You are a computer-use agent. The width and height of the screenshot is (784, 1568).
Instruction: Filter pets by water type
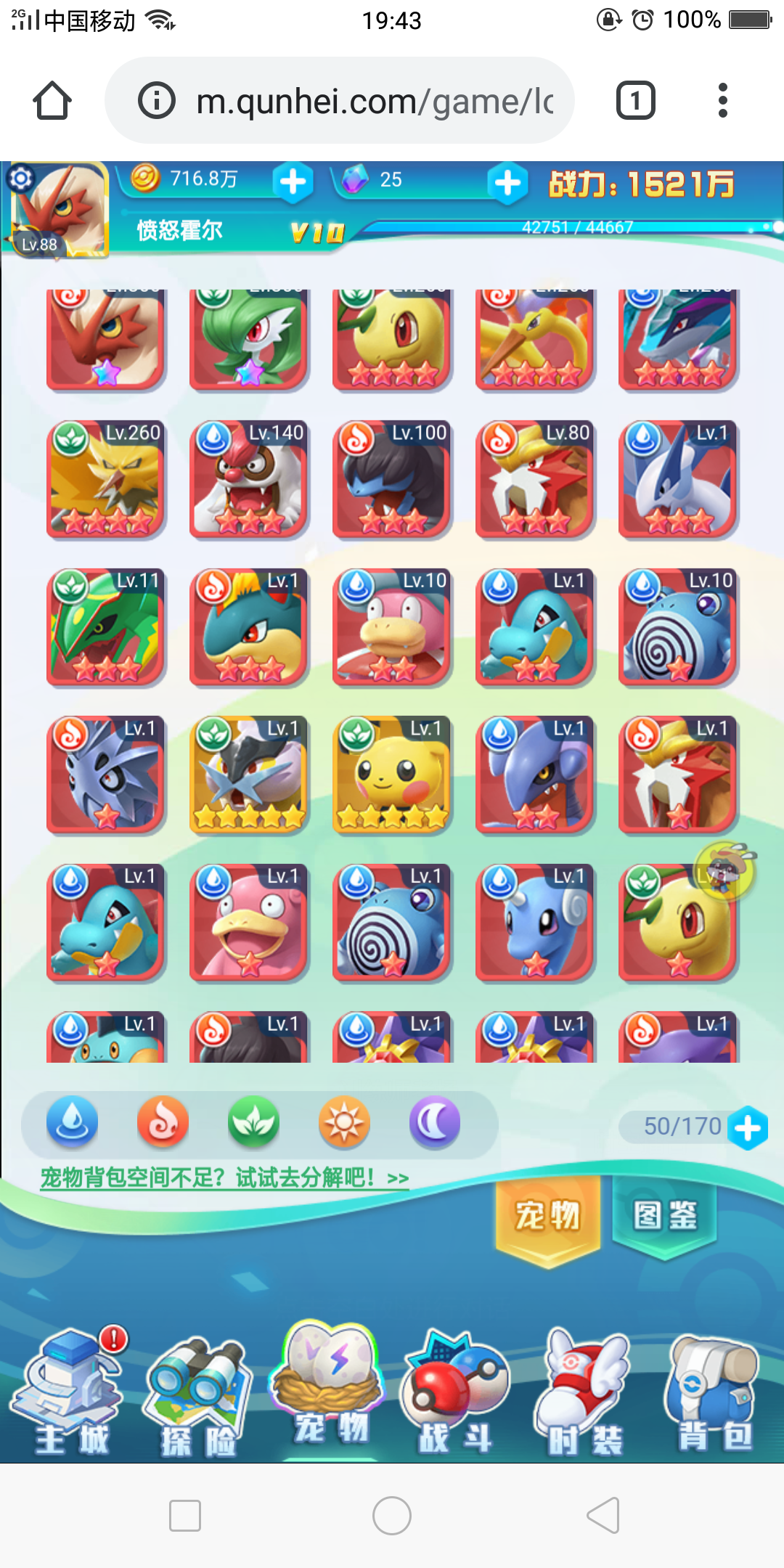click(72, 1122)
